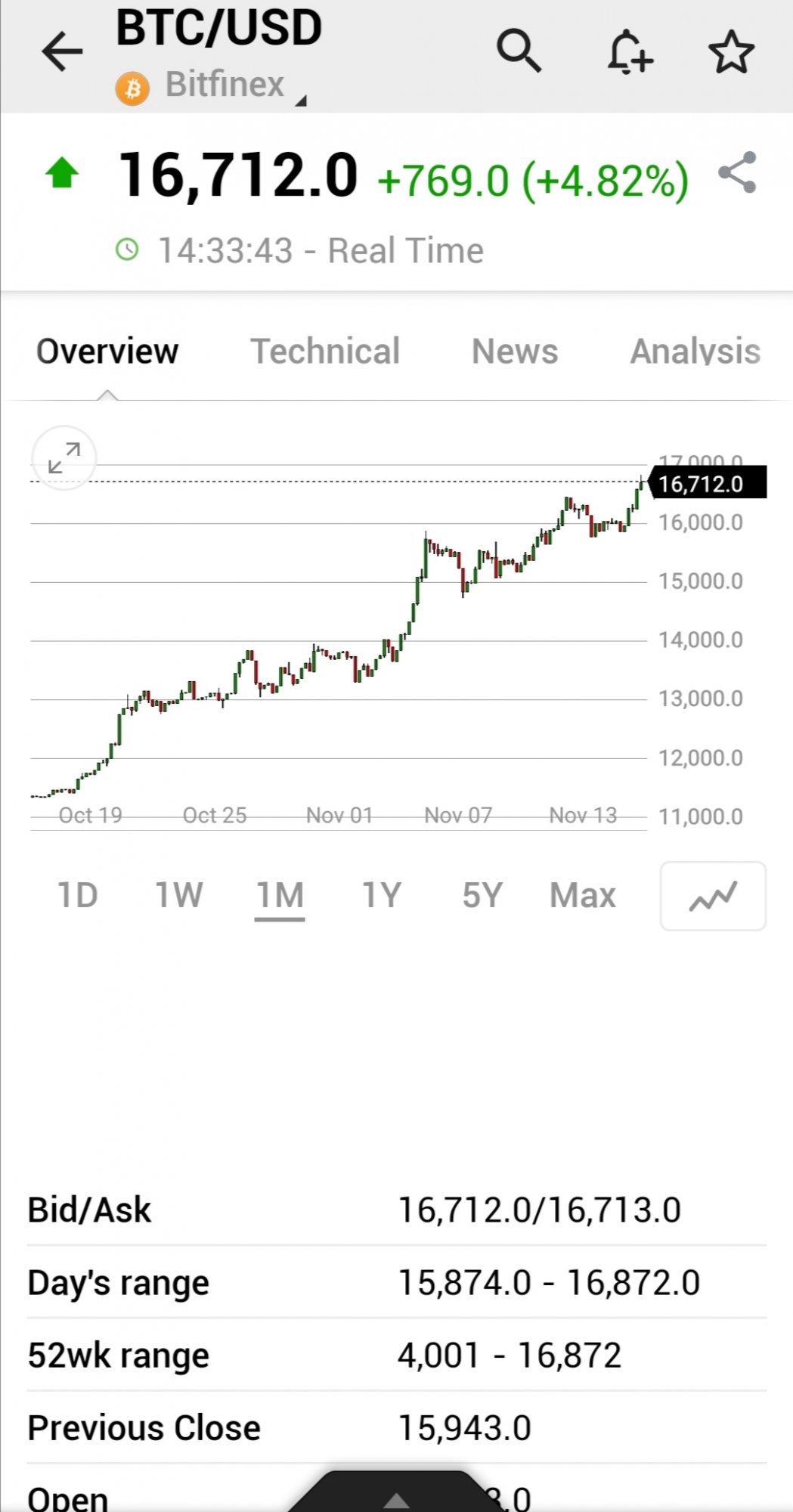Expand the chart to full screen
793x1512 pixels.
tap(64, 458)
